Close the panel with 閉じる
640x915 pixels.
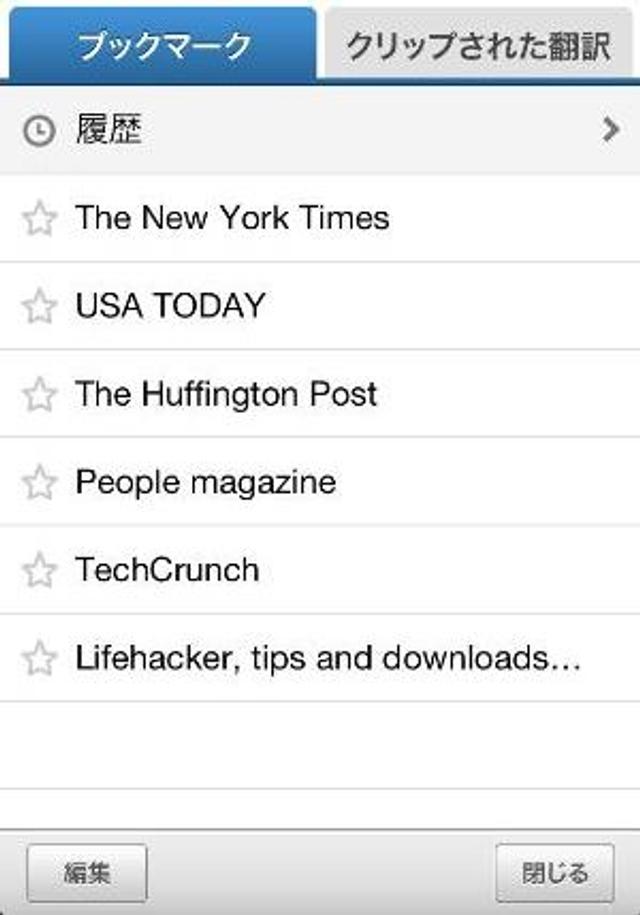click(x=555, y=873)
